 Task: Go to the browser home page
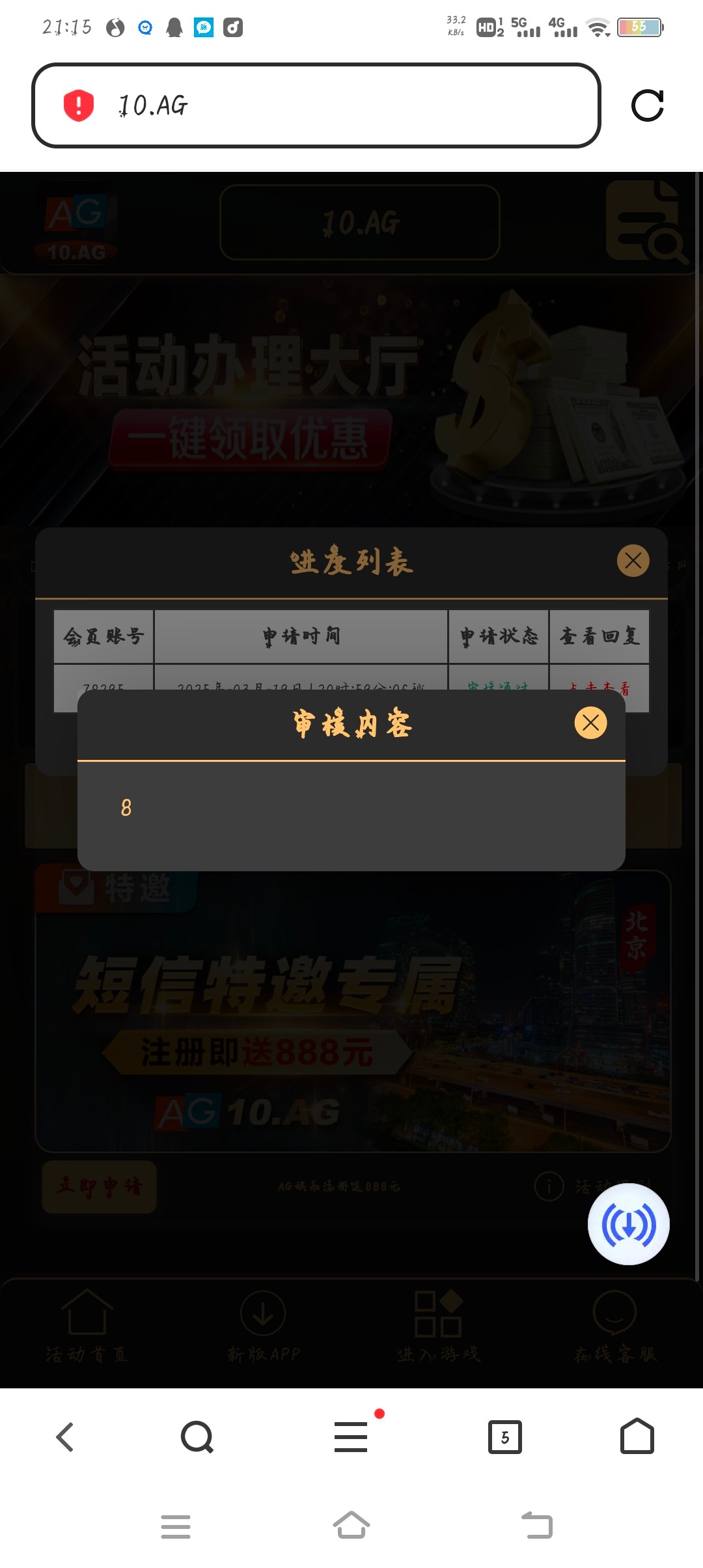[x=637, y=1437]
